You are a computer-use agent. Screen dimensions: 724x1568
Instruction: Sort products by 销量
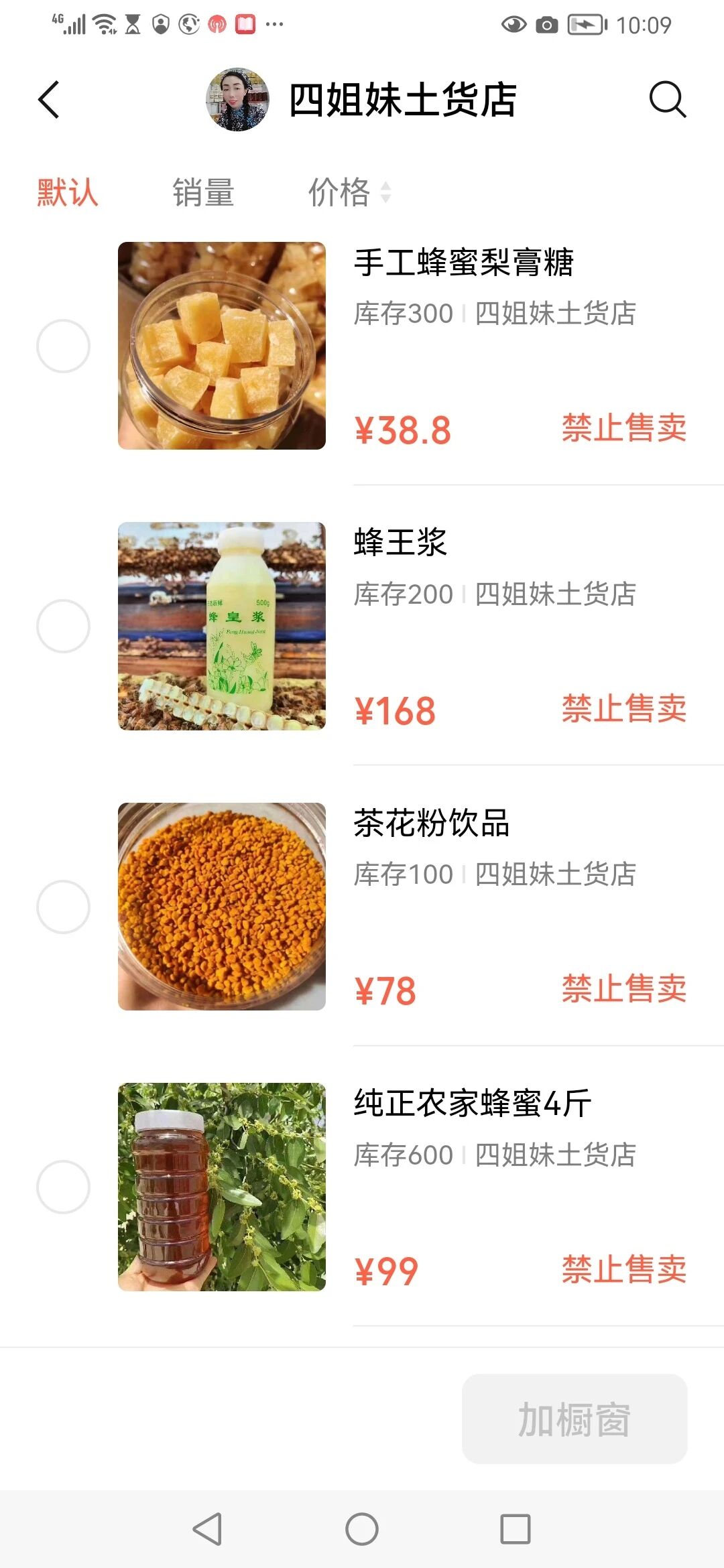click(203, 193)
